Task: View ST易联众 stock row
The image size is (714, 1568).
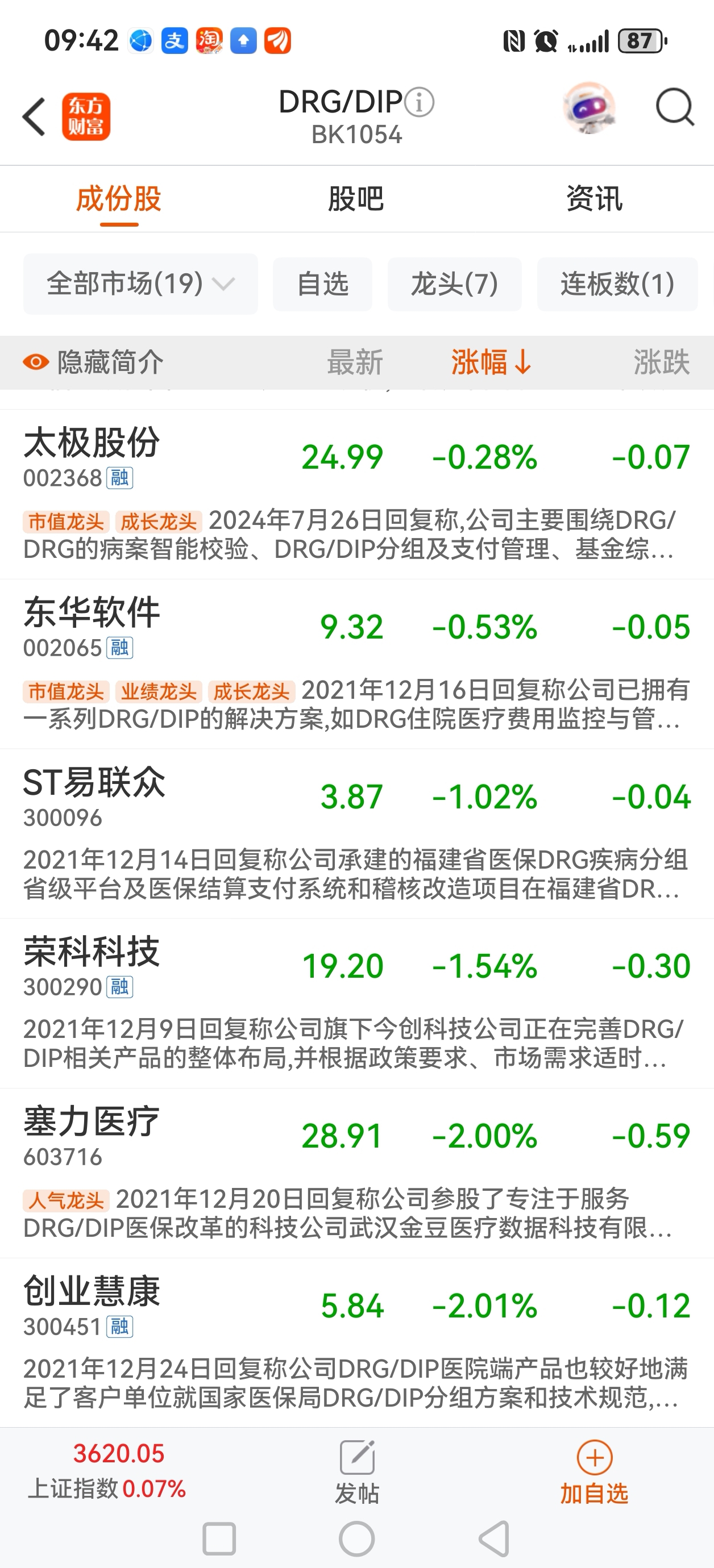Action: [94, 783]
